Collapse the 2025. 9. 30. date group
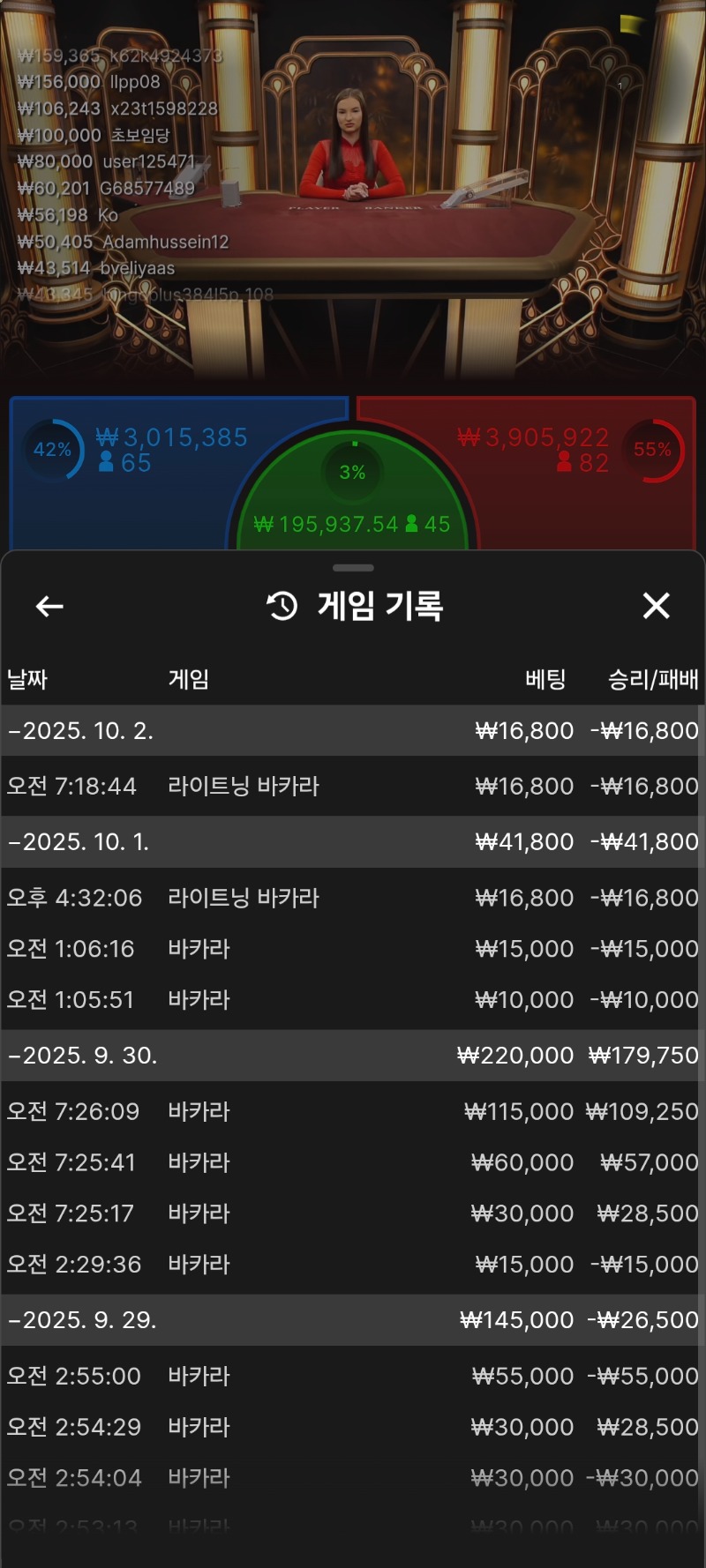This screenshot has height=1568, width=706. [x=83, y=1056]
